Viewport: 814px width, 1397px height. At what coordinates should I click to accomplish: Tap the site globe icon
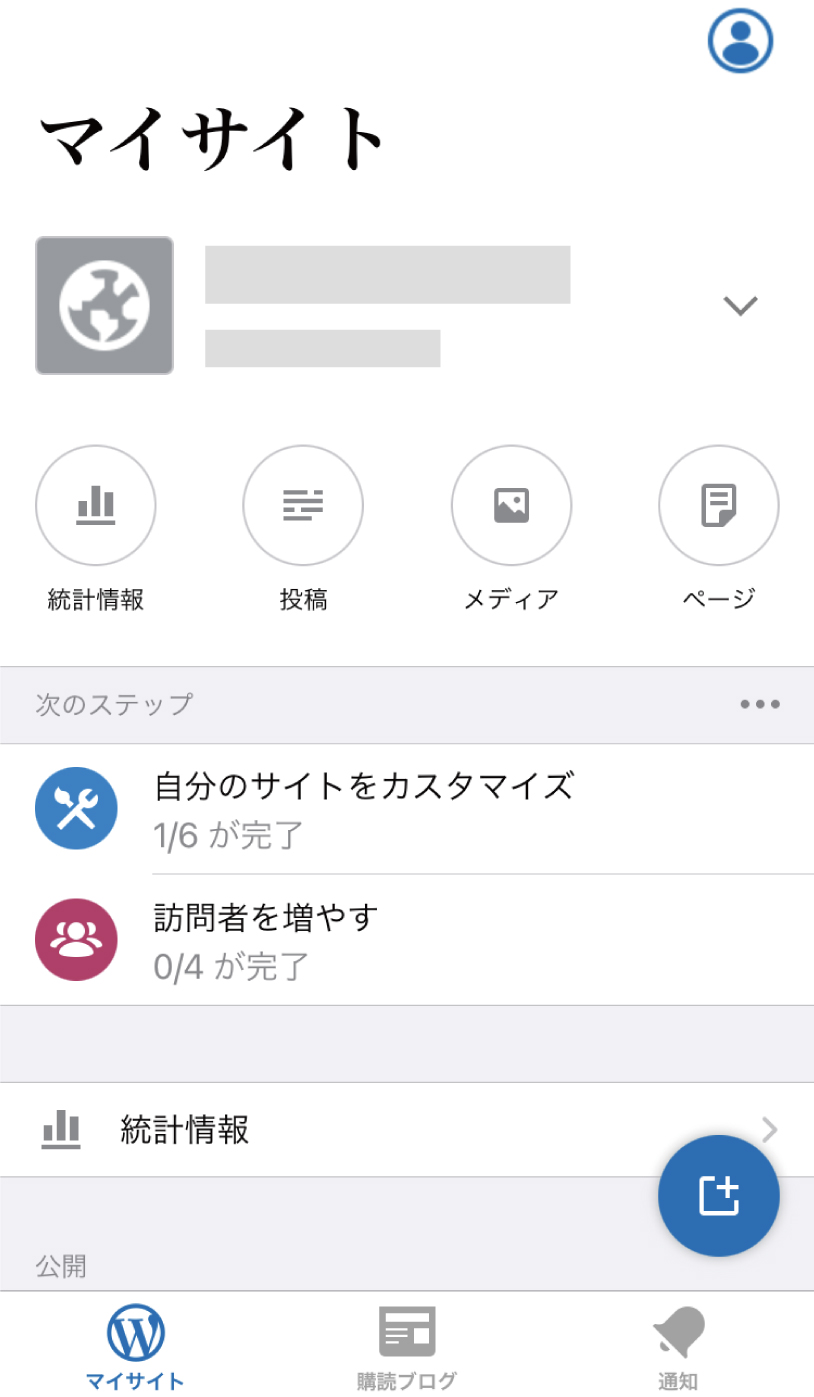[x=104, y=305]
